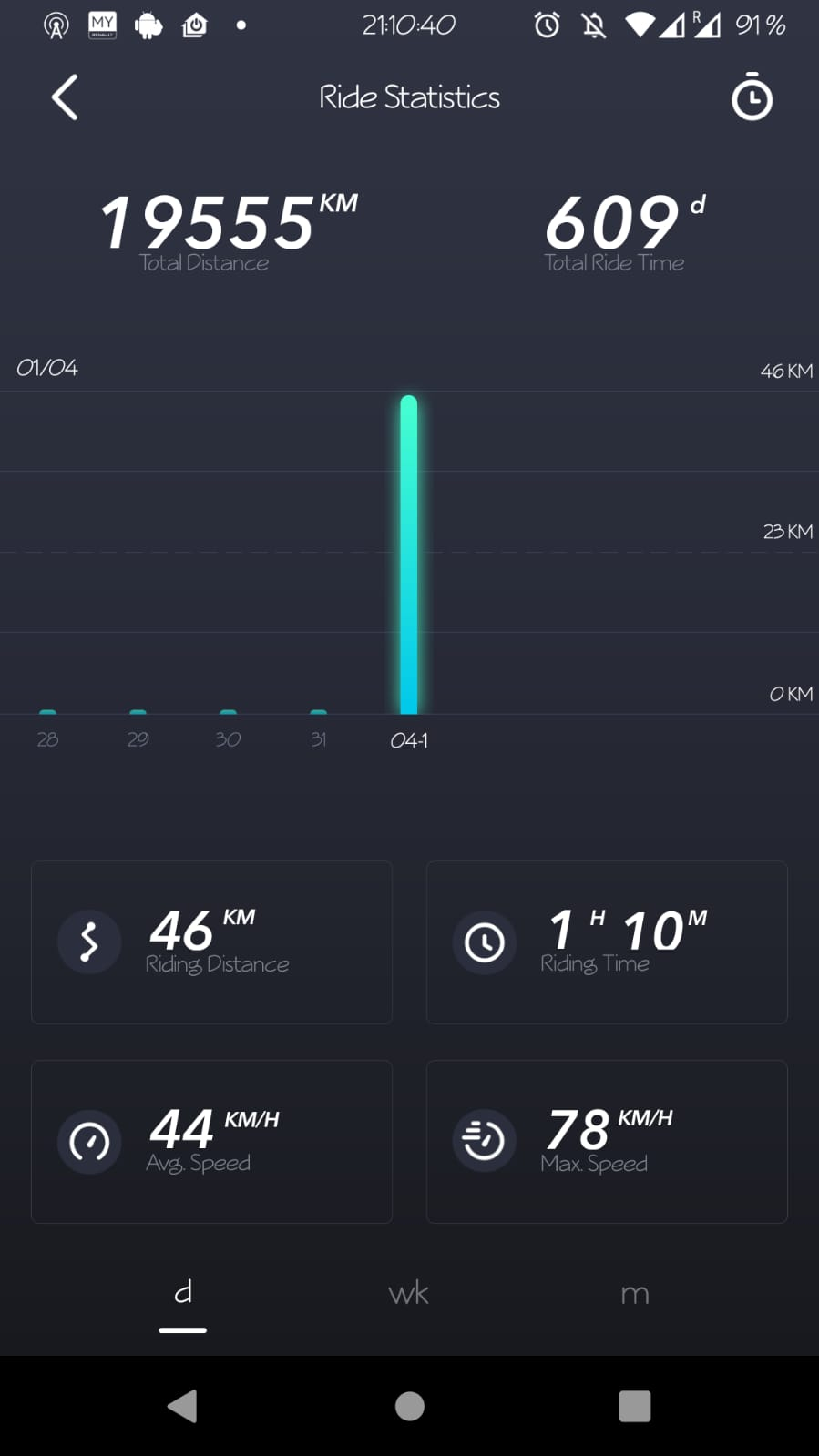Switch to the weekly view tab
The width and height of the screenshot is (819, 1456).
[x=408, y=1293]
